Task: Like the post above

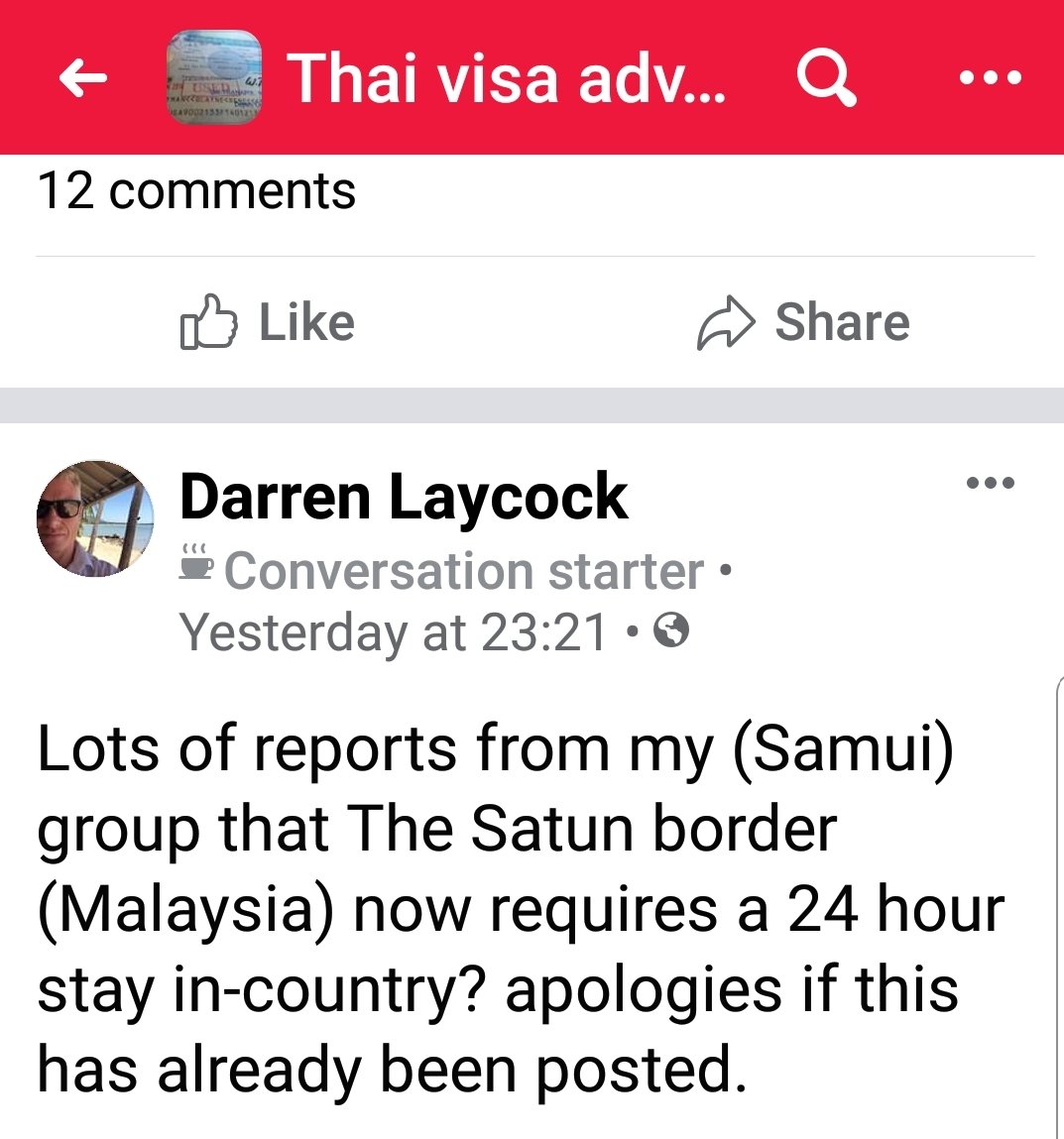Action: [268, 322]
